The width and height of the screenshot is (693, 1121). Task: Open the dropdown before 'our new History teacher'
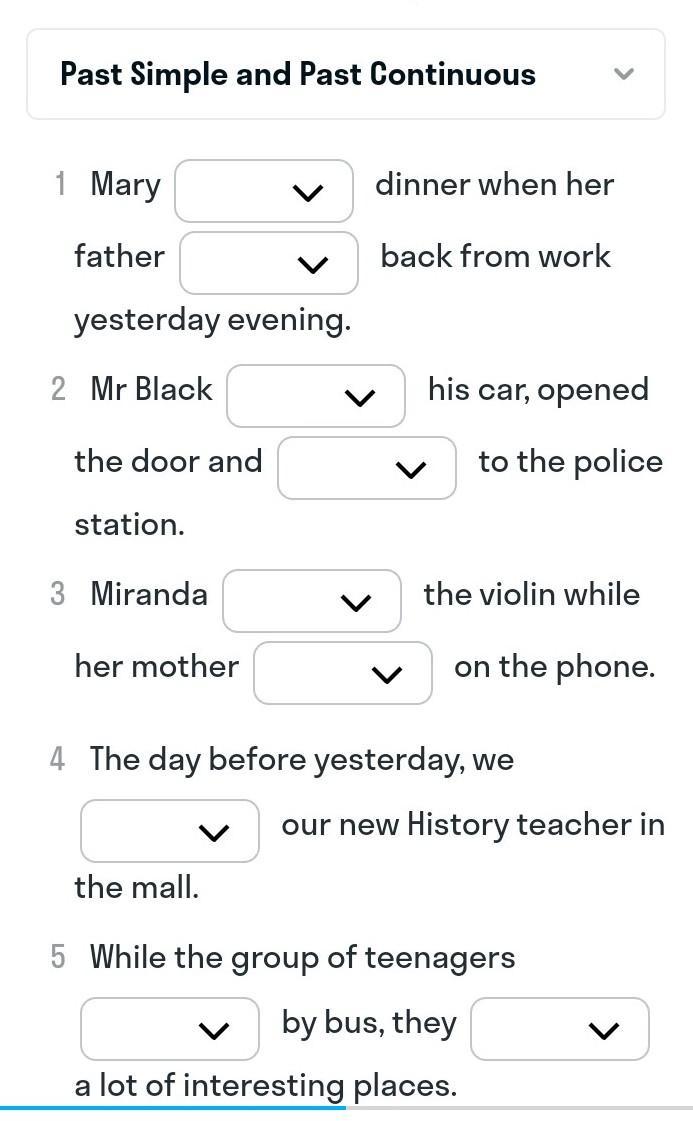click(x=170, y=831)
